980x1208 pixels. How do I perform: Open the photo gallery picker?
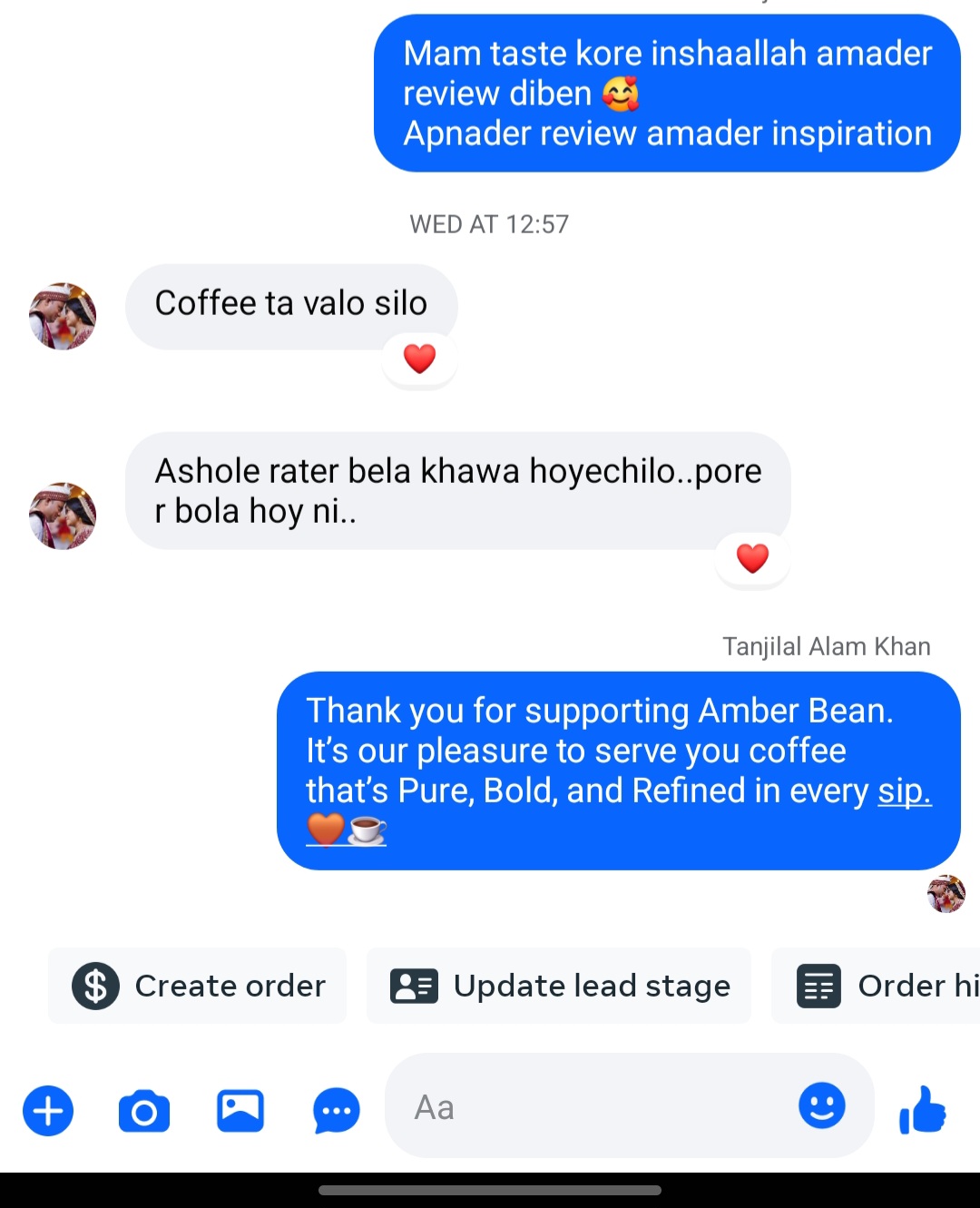pyautogui.click(x=240, y=1110)
